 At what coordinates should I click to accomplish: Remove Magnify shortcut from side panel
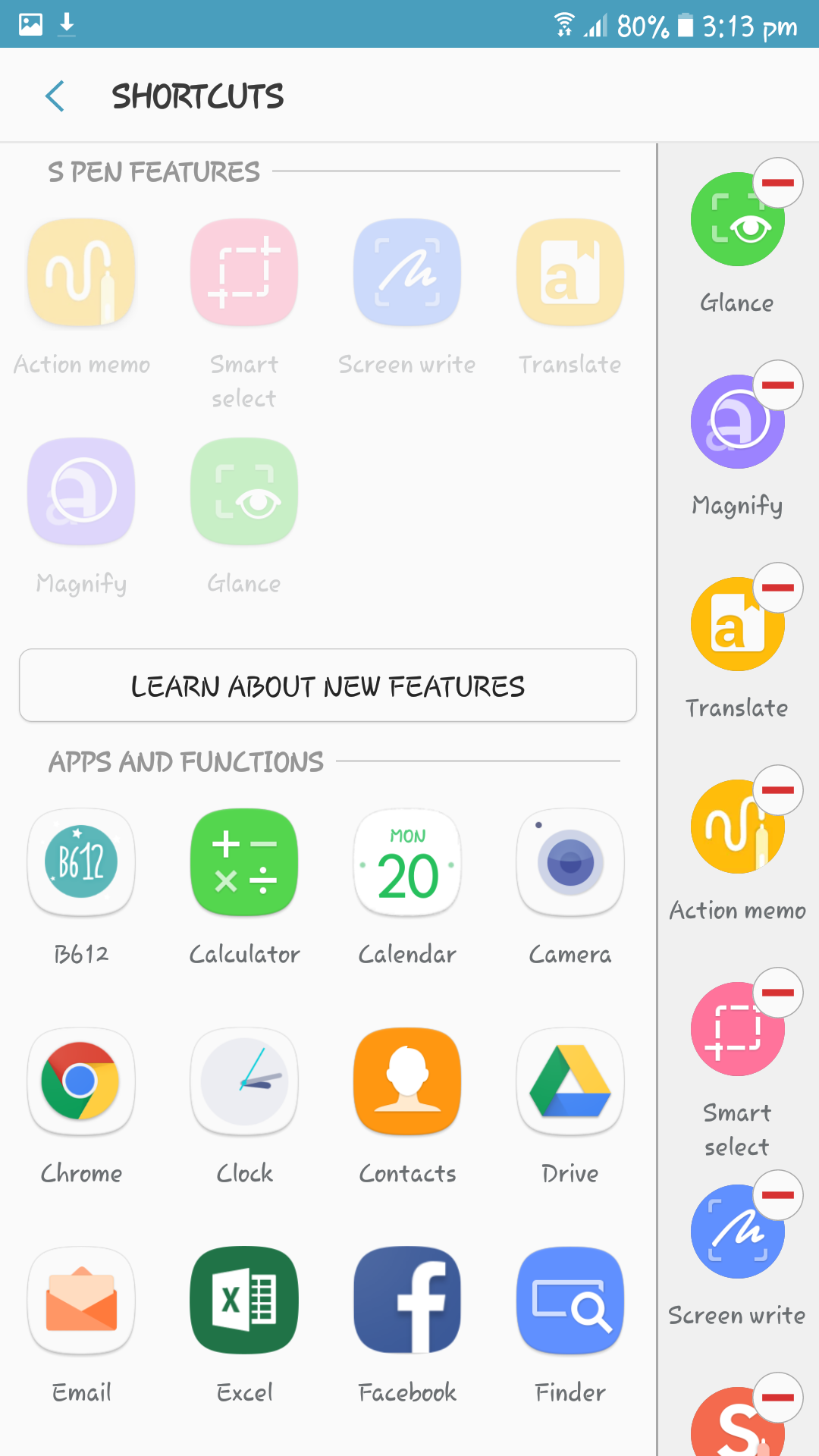778,385
